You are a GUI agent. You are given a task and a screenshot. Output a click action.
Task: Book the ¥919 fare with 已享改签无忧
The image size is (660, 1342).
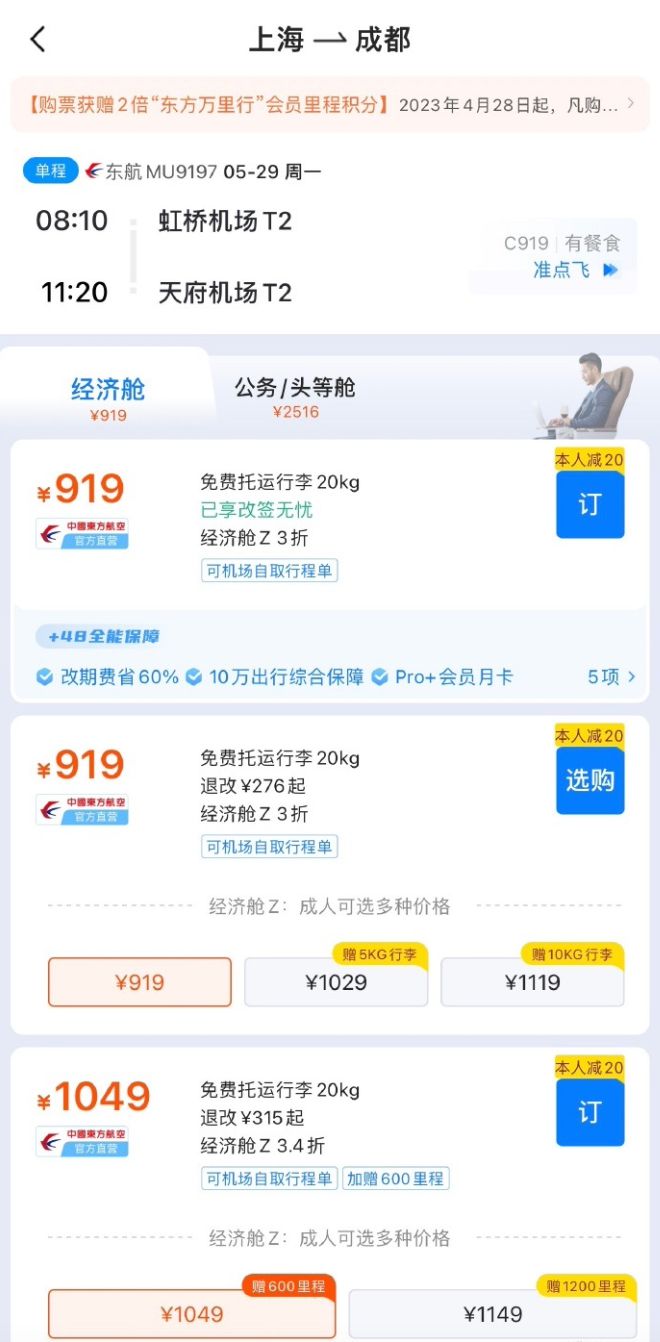coord(590,504)
